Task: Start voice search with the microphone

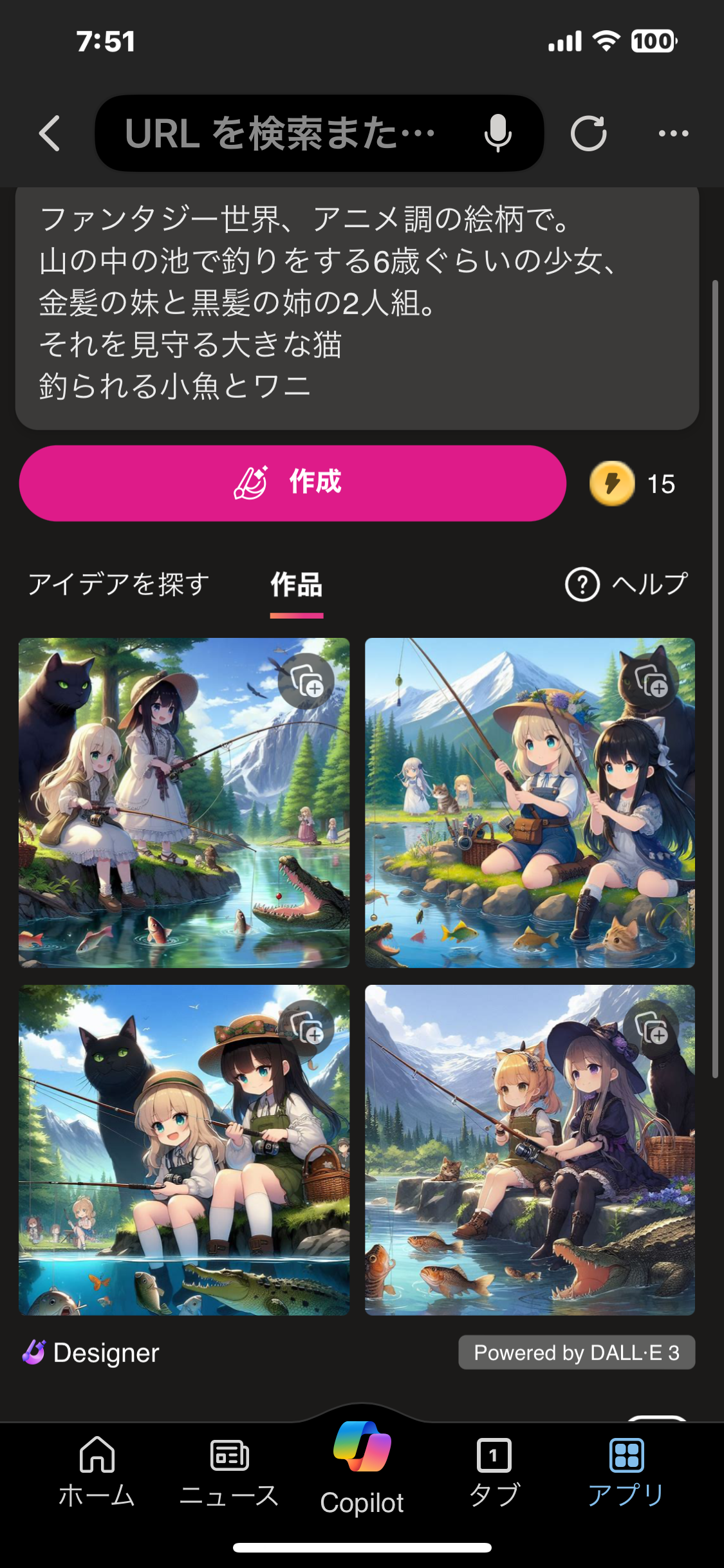Action: pyautogui.click(x=497, y=133)
